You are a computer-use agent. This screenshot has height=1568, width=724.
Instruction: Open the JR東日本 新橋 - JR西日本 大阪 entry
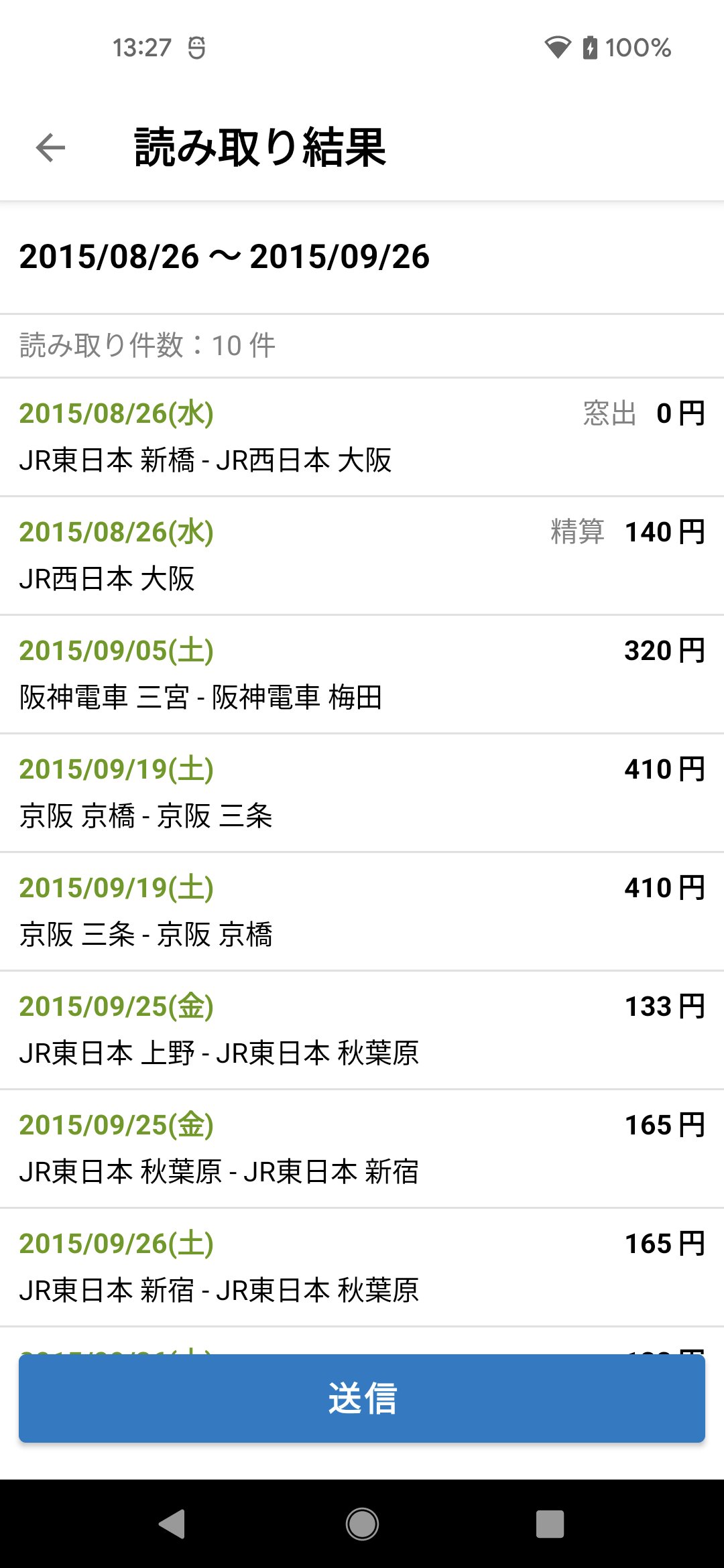[x=362, y=437]
